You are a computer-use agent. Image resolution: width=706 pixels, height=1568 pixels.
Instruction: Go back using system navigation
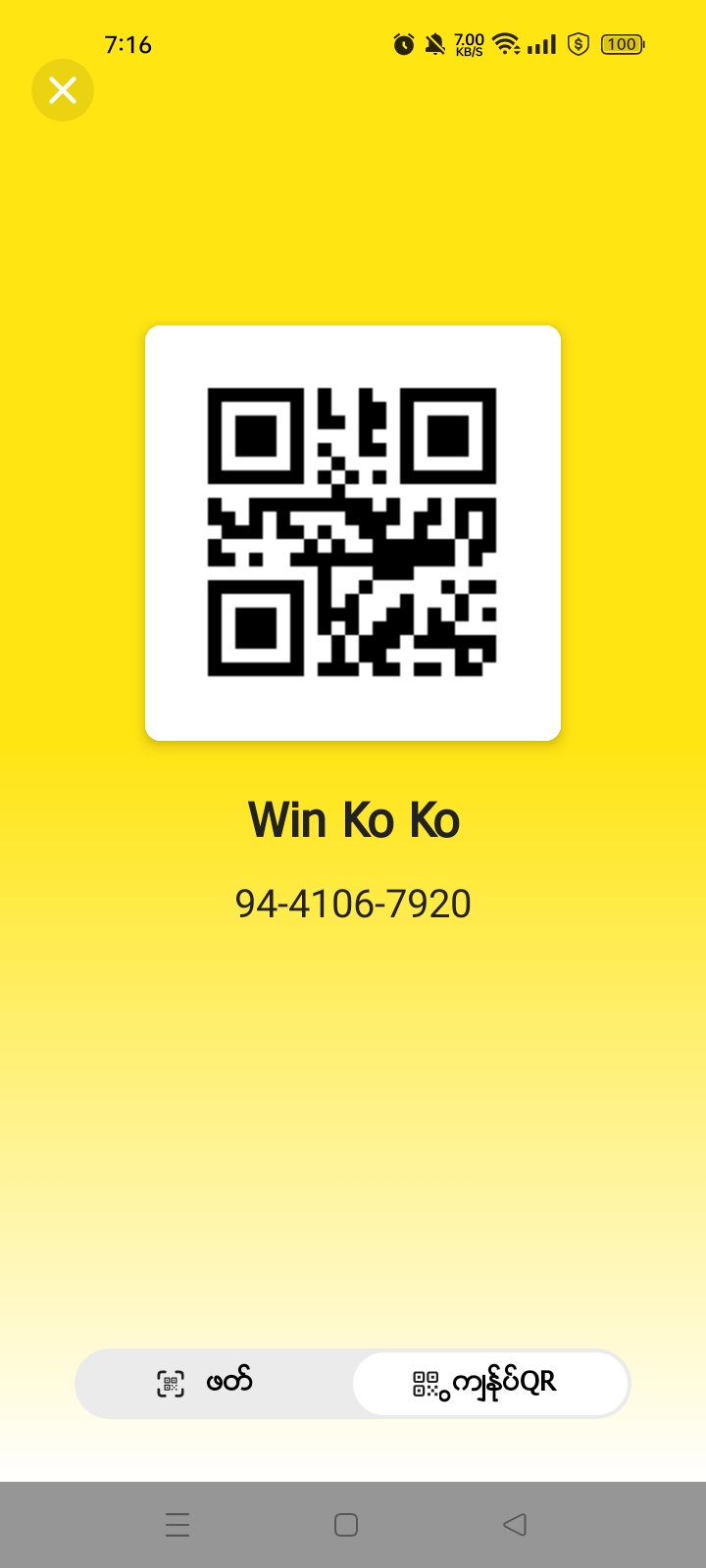[x=514, y=1525]
